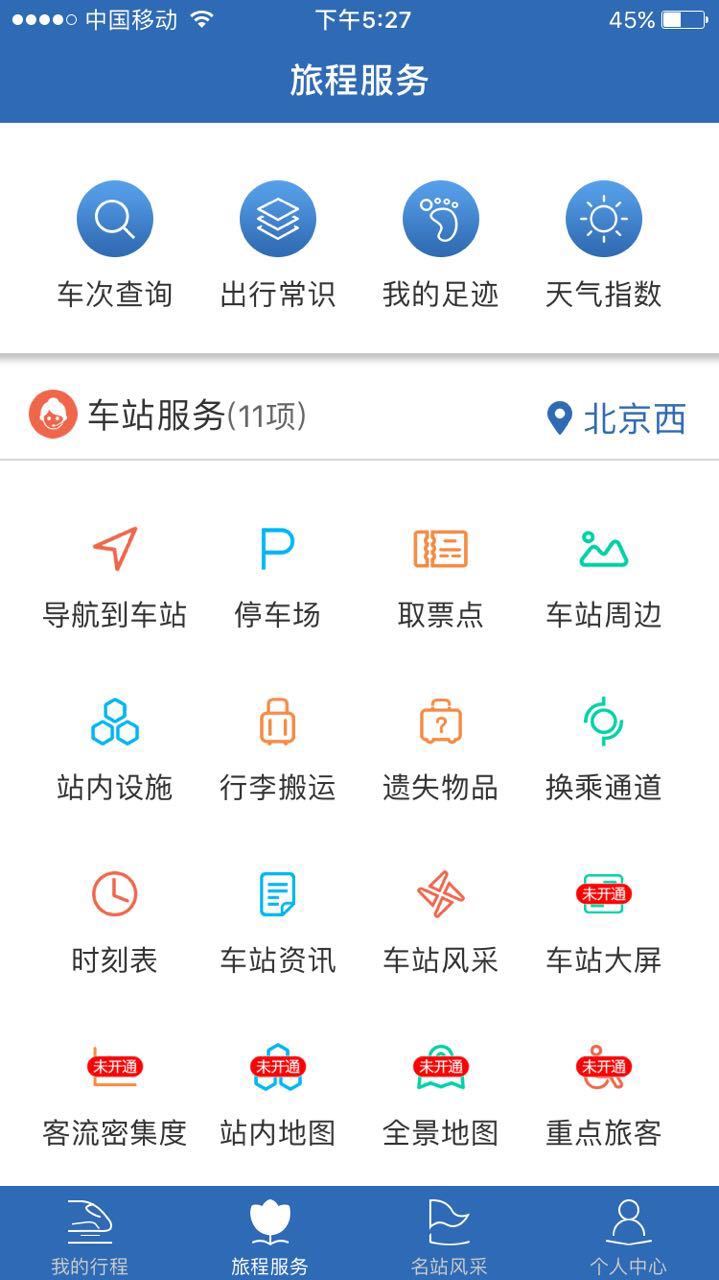Screen dimensions: 719x1280
Task: Check 天气指数 weather index
Action: click(x=604, y=245)
